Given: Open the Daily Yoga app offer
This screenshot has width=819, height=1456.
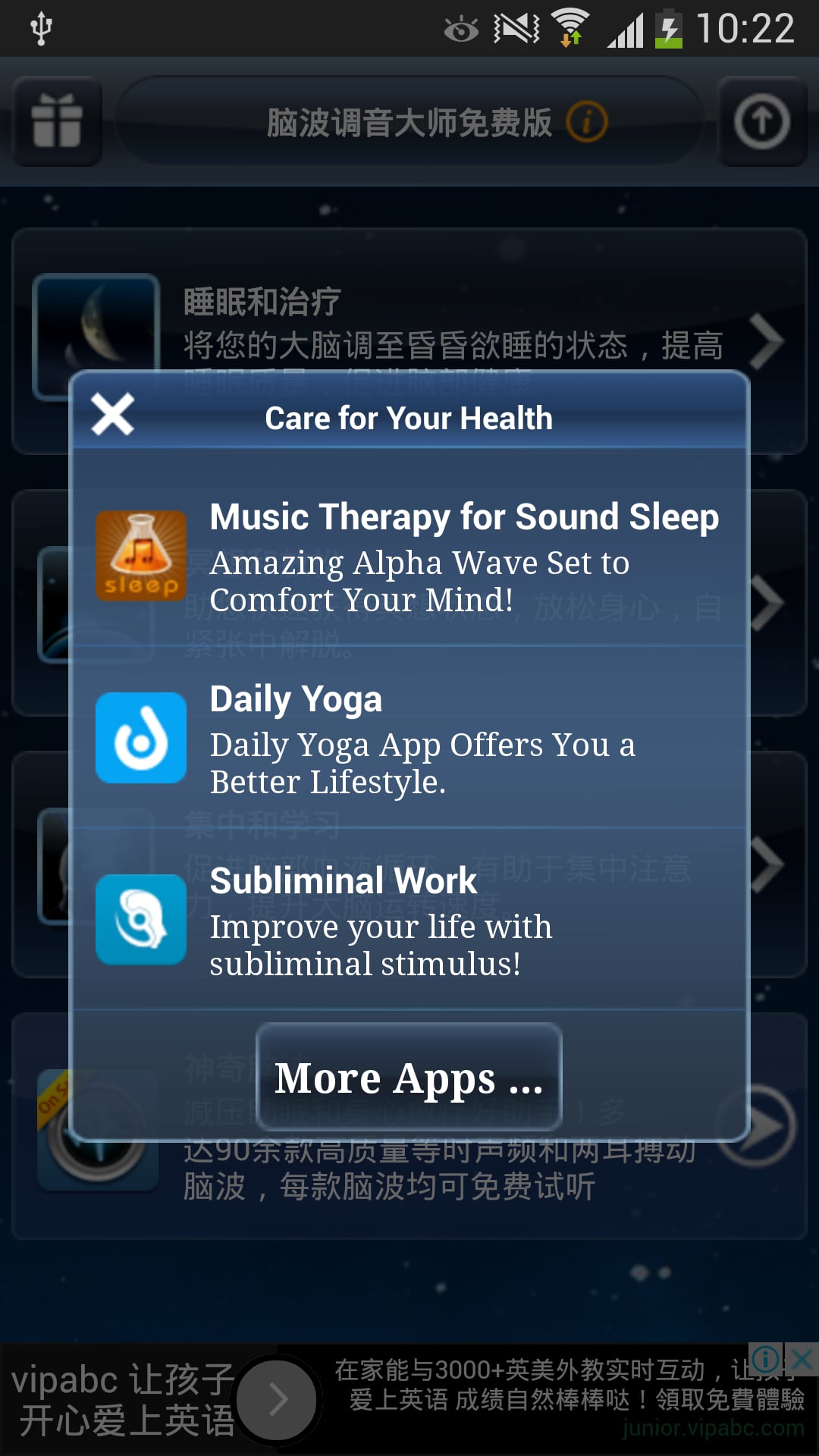Looking at the screenshot, I should tap(409, 738).
